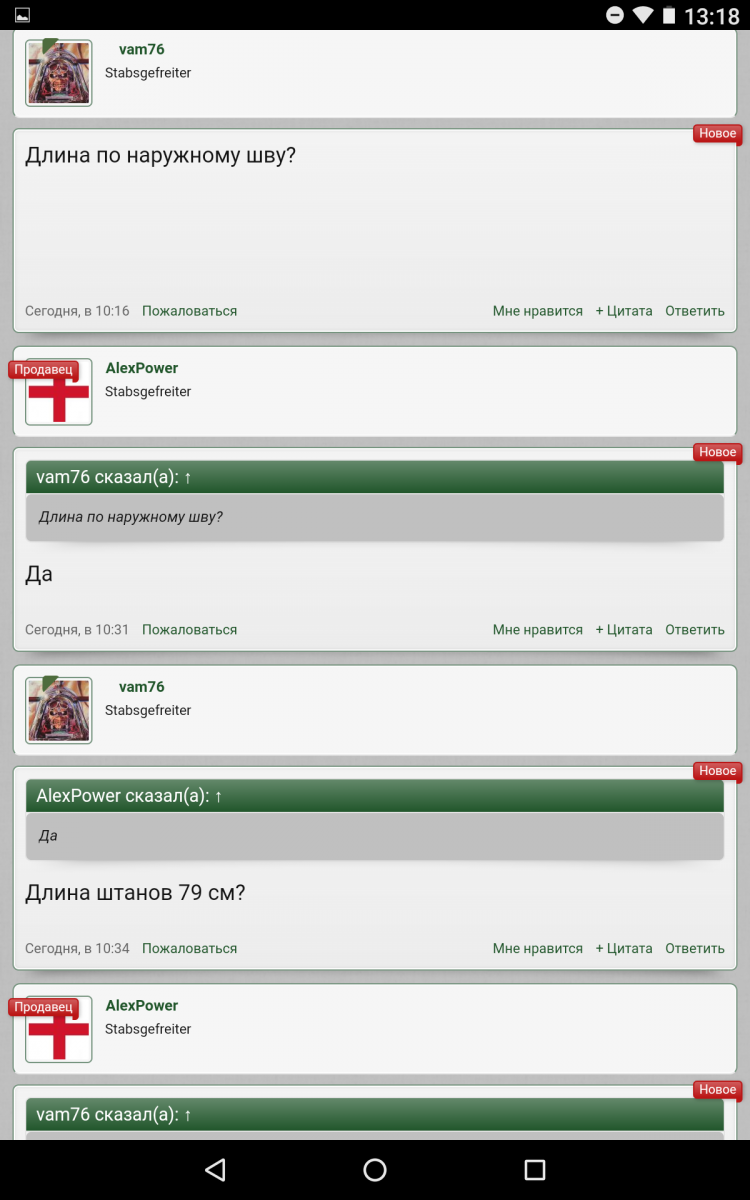View vam76 avatar above the 10:34 post
This screenshot has width=750, height=1200.
click(x=58, y=710)
